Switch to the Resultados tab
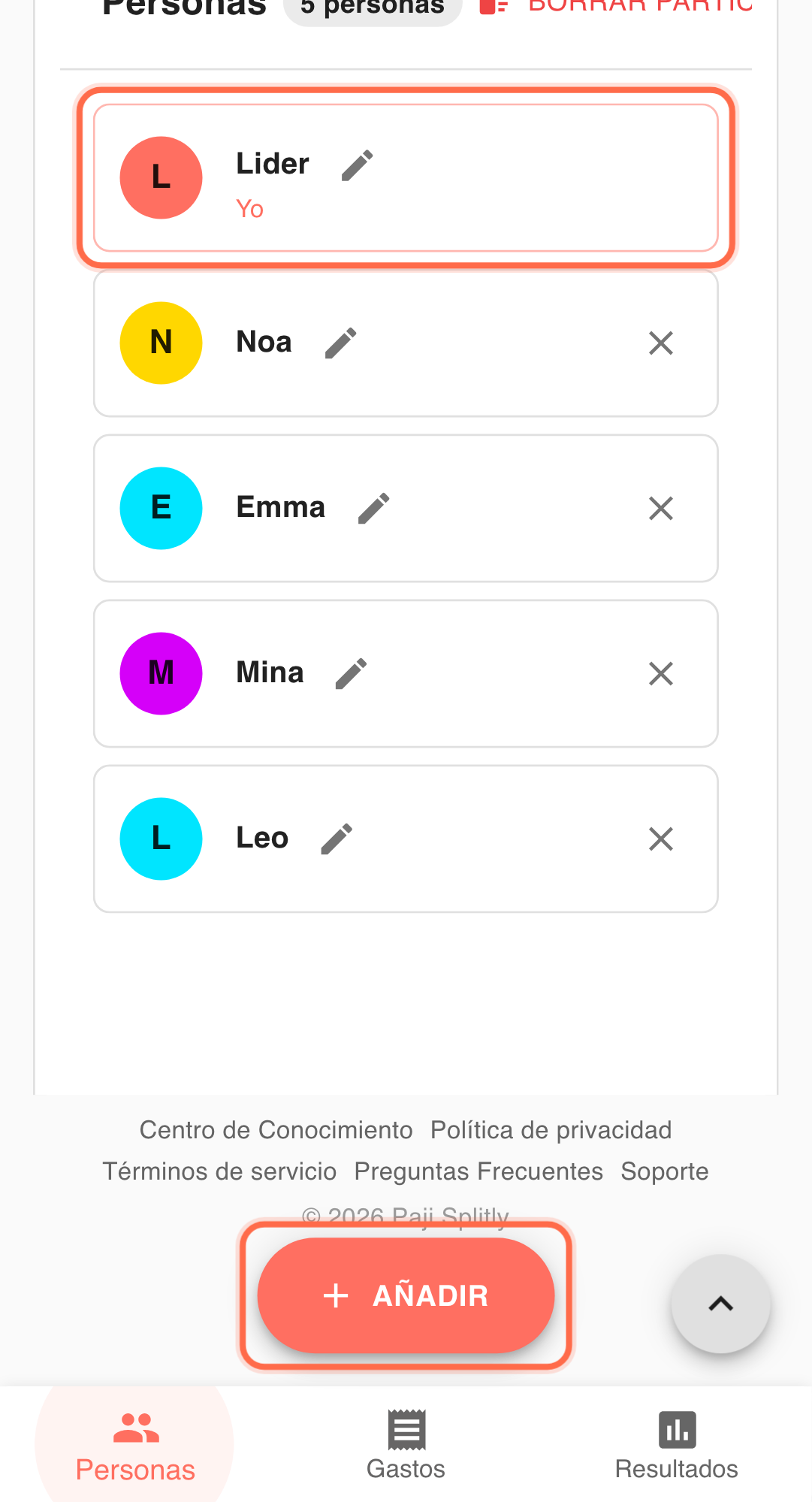 tap(676, 1469)
